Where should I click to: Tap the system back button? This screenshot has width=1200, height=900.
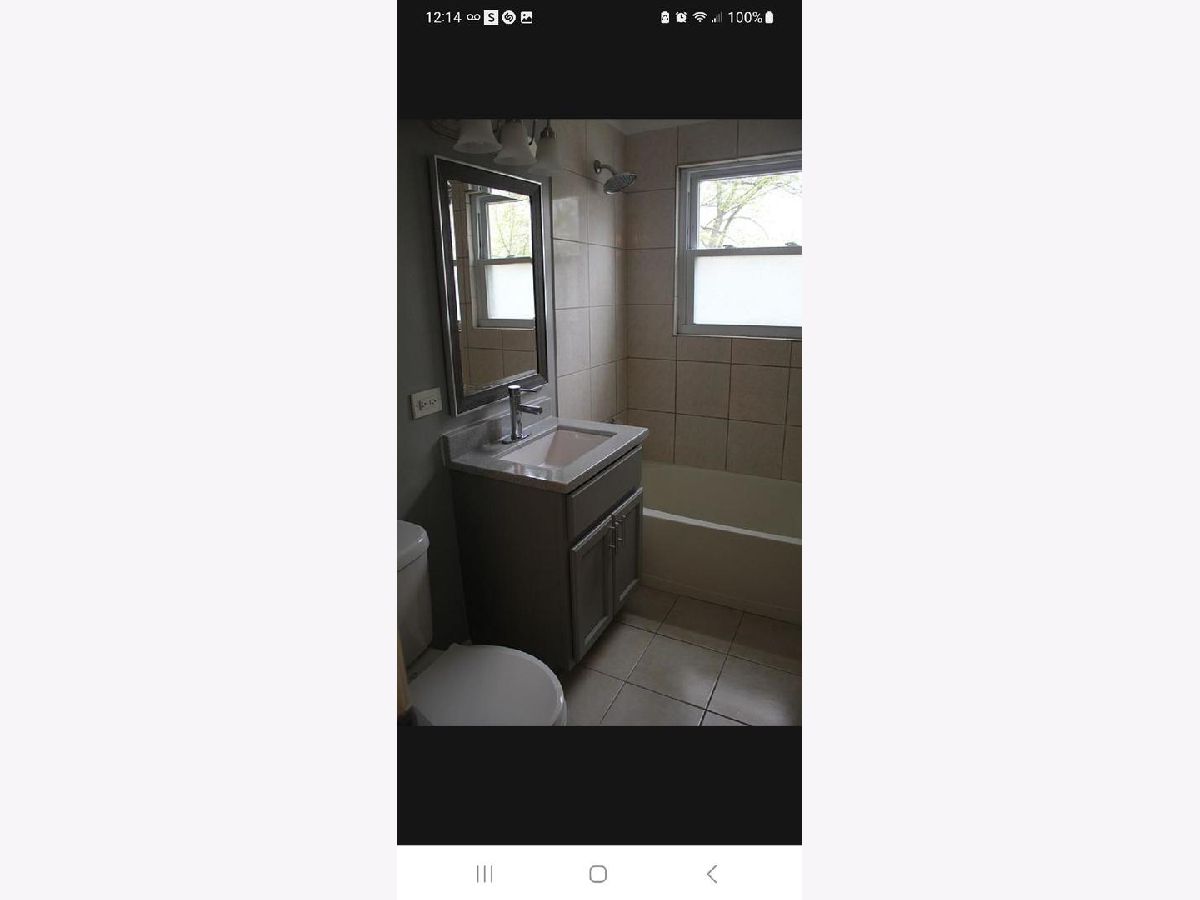(x=712, y=874)
